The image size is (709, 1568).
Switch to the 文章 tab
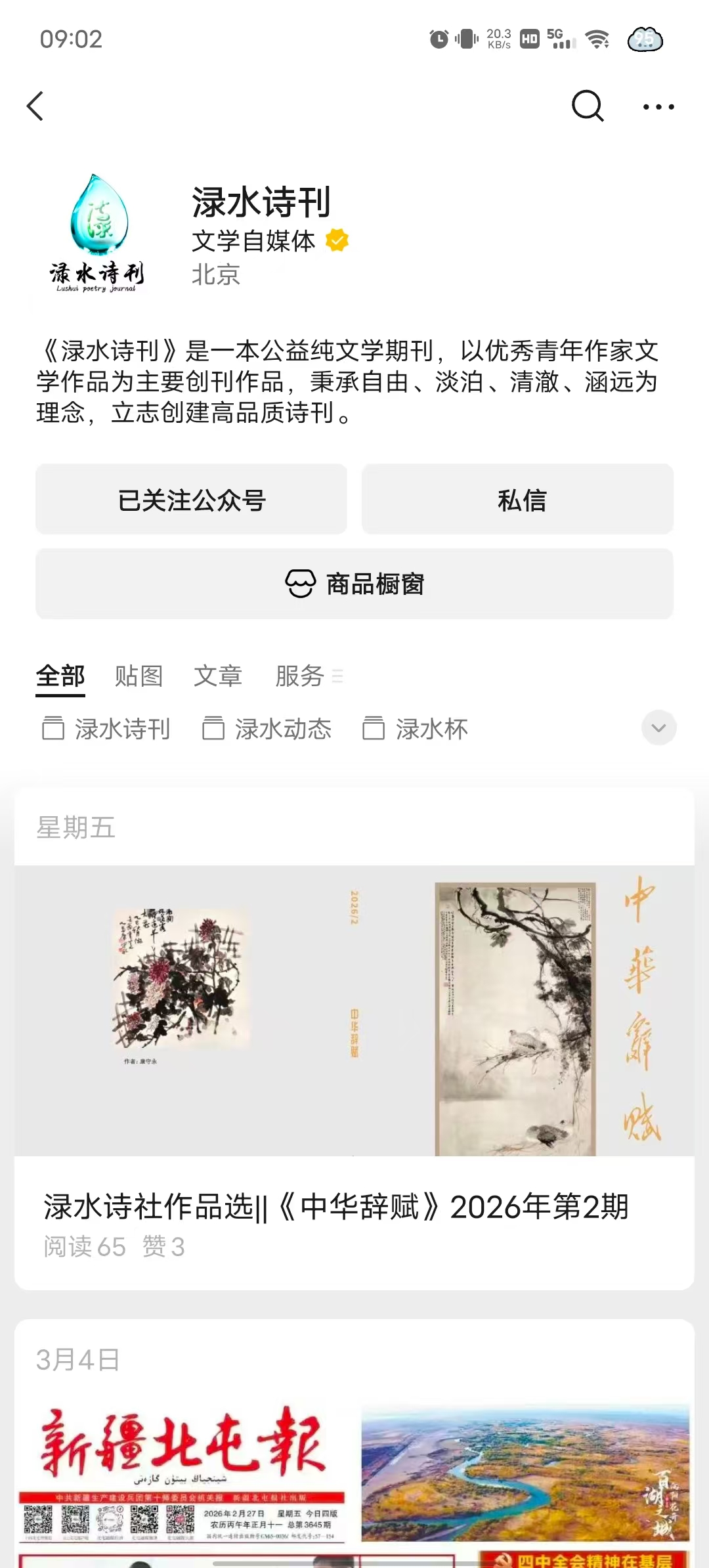click(218, 676)
